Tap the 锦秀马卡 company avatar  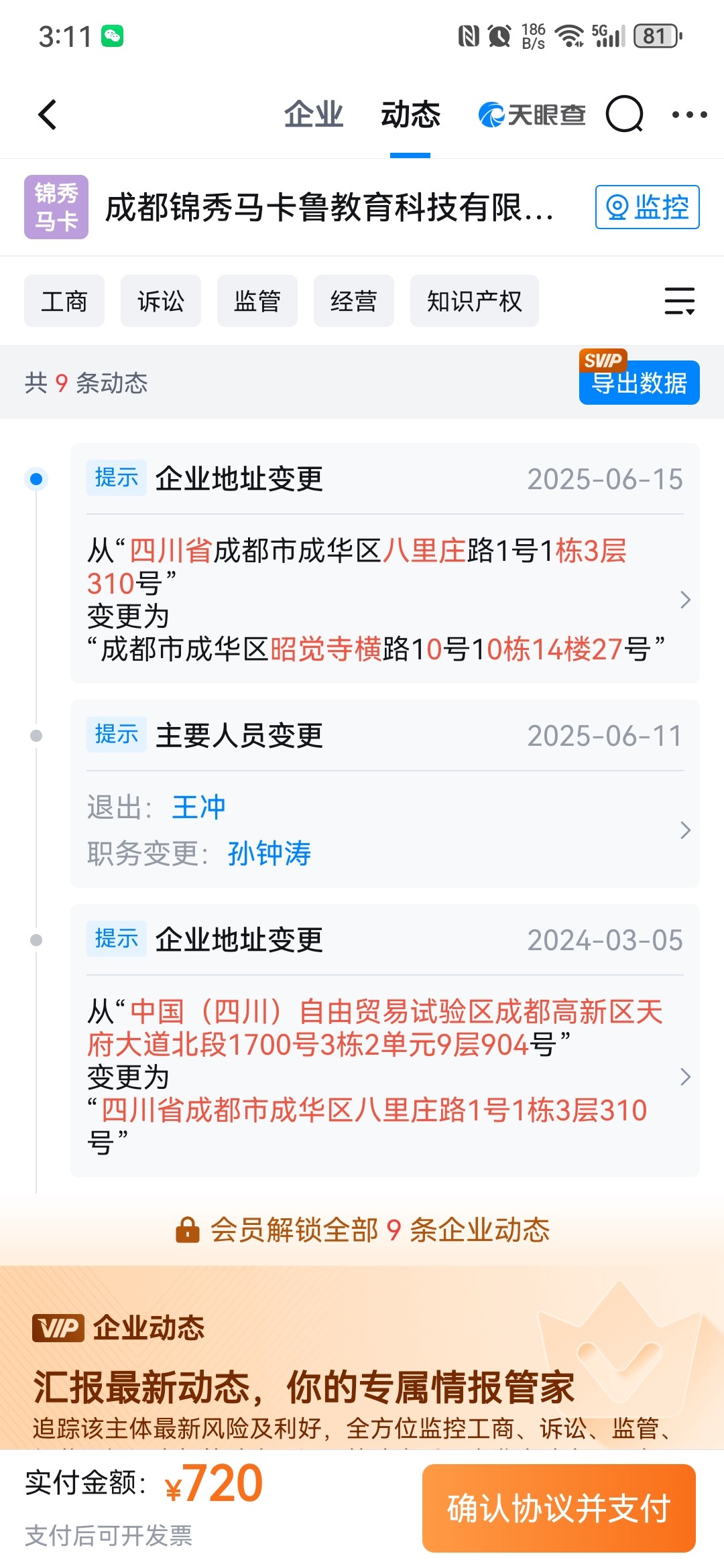56,208
